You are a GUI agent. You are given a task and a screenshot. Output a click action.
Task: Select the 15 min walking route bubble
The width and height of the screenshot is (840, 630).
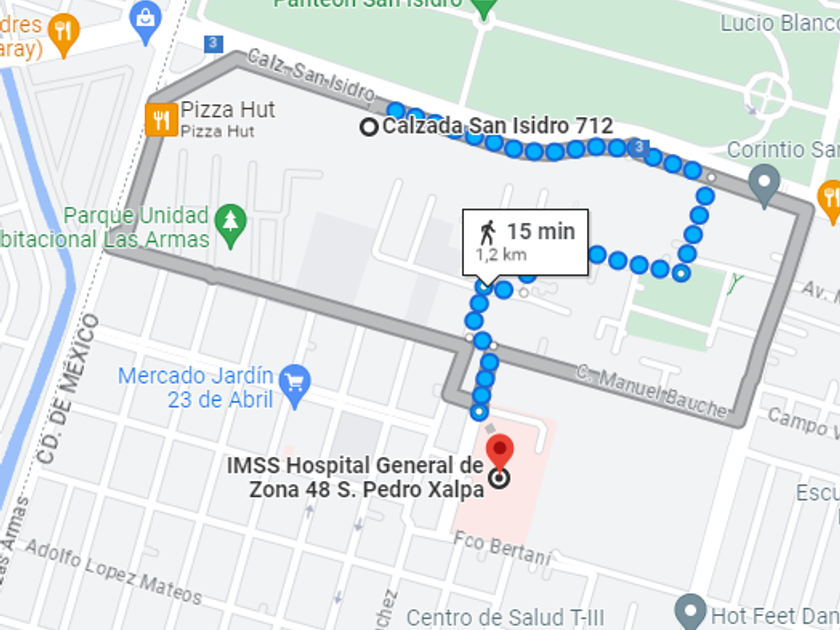coord(525,242)
